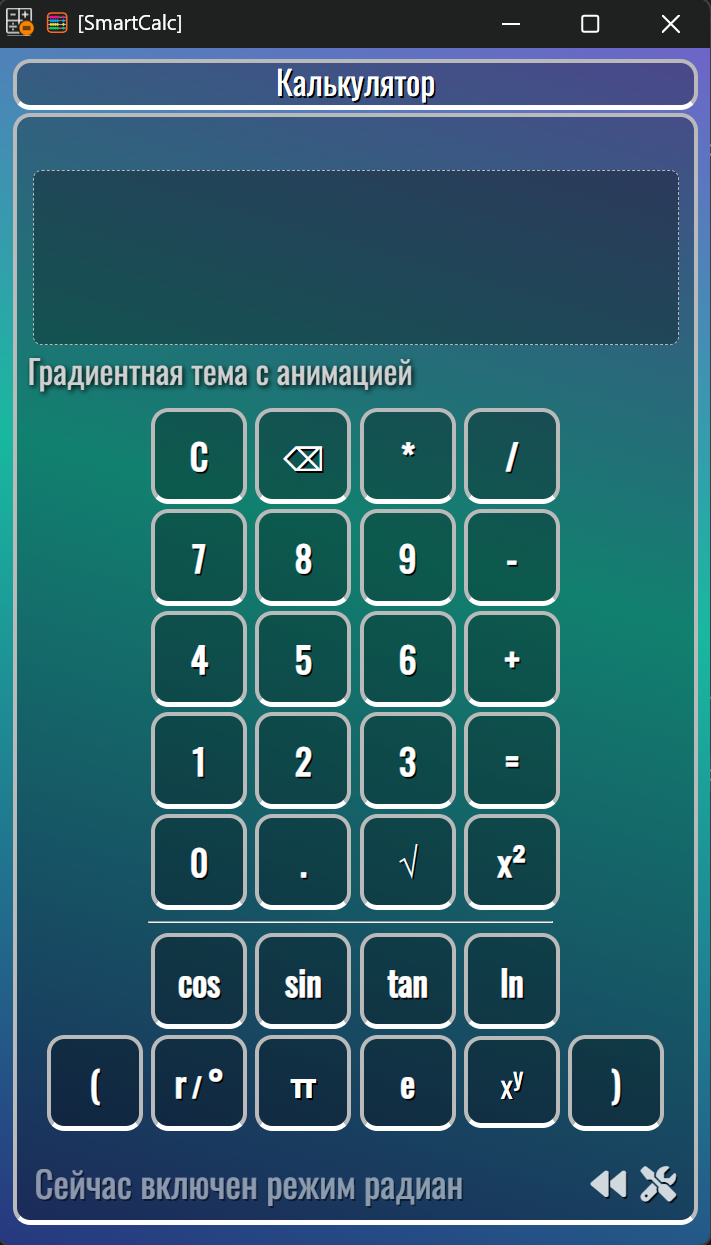Image resolution: width=711 pixels, height=1245 pixels.
Task: Apply the square root function
Action: tap(407, 862)
